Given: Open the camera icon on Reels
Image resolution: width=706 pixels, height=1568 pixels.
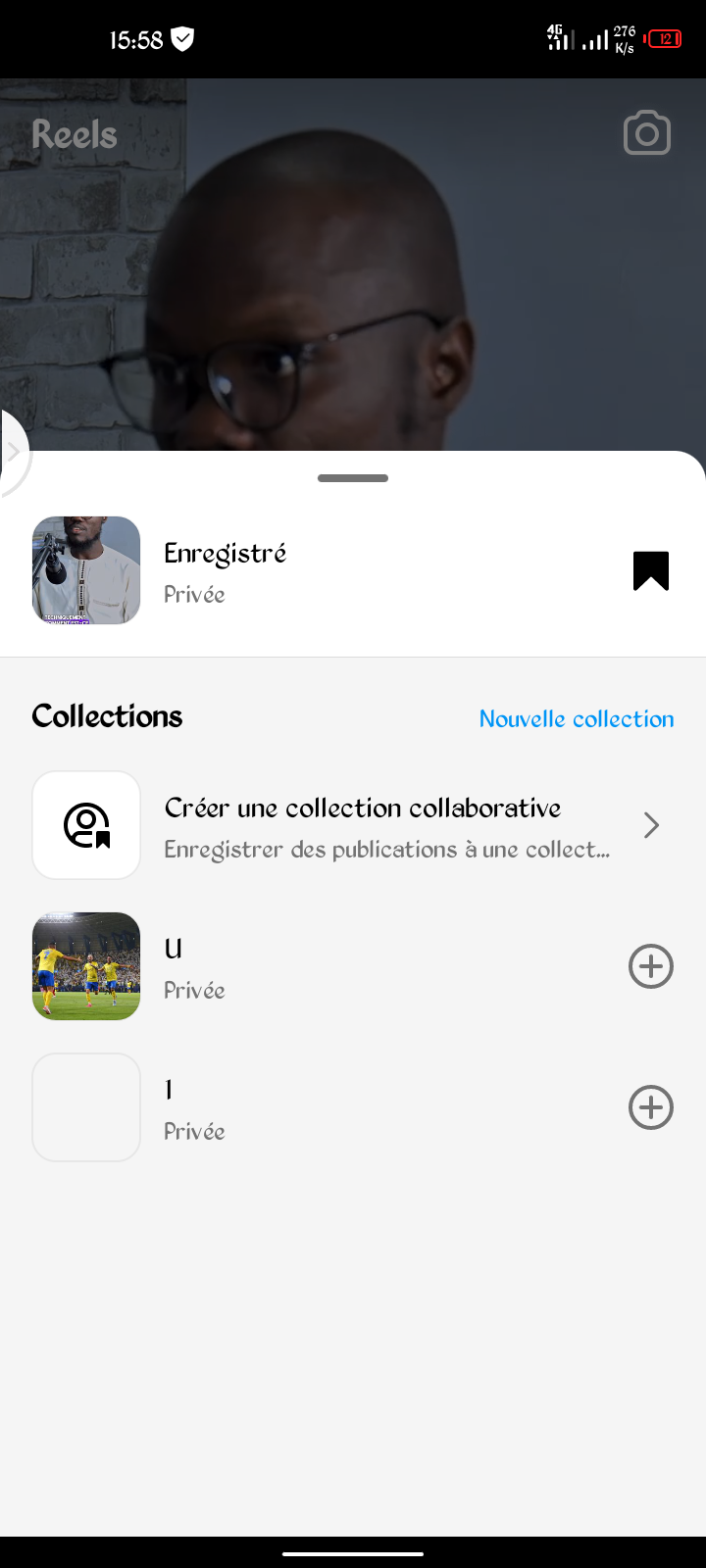Looking at the screenshot, I should [x=647, y=133].
